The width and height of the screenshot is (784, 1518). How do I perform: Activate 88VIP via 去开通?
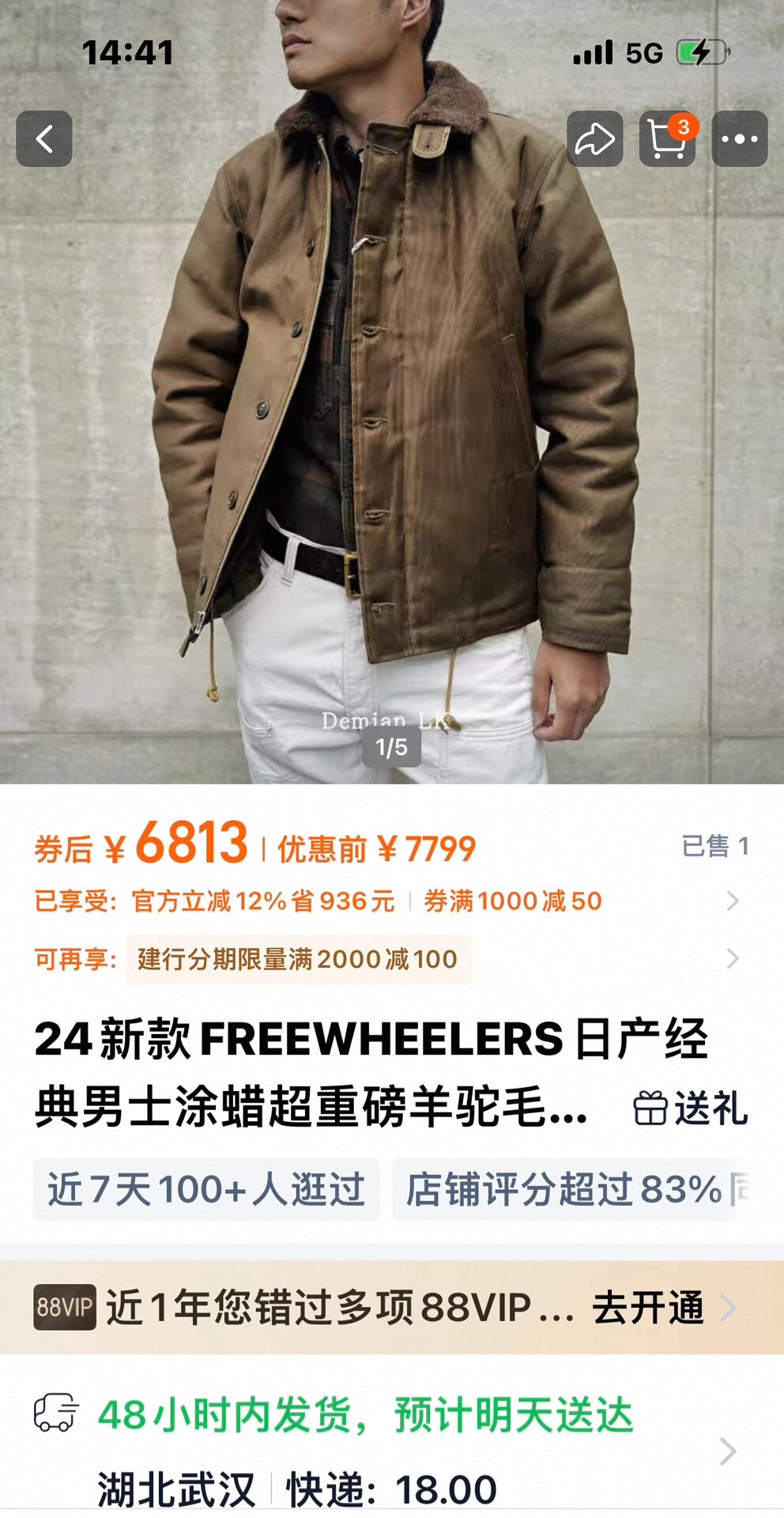tap(648, 1308)
